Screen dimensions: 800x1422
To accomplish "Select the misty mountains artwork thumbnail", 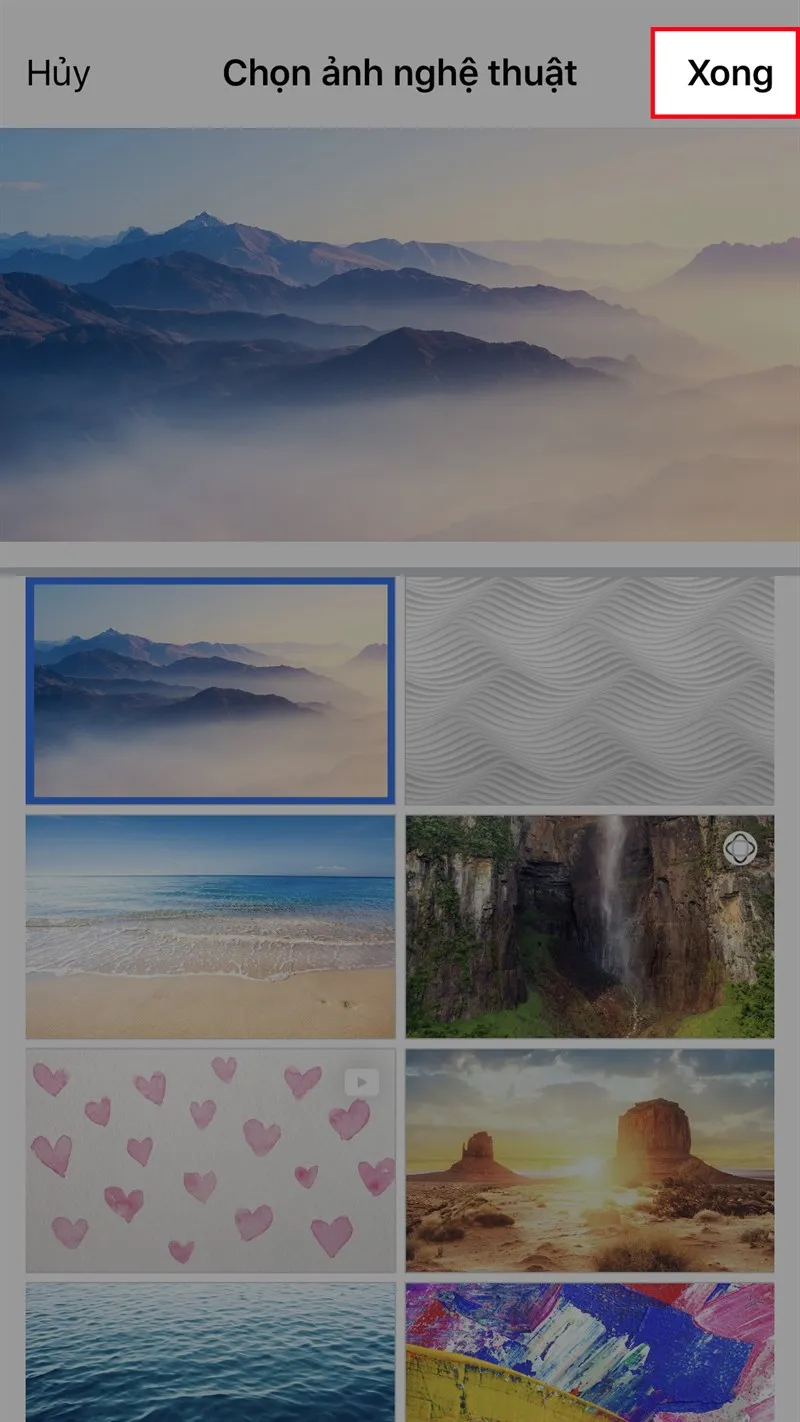I will [x=210, y=690].
